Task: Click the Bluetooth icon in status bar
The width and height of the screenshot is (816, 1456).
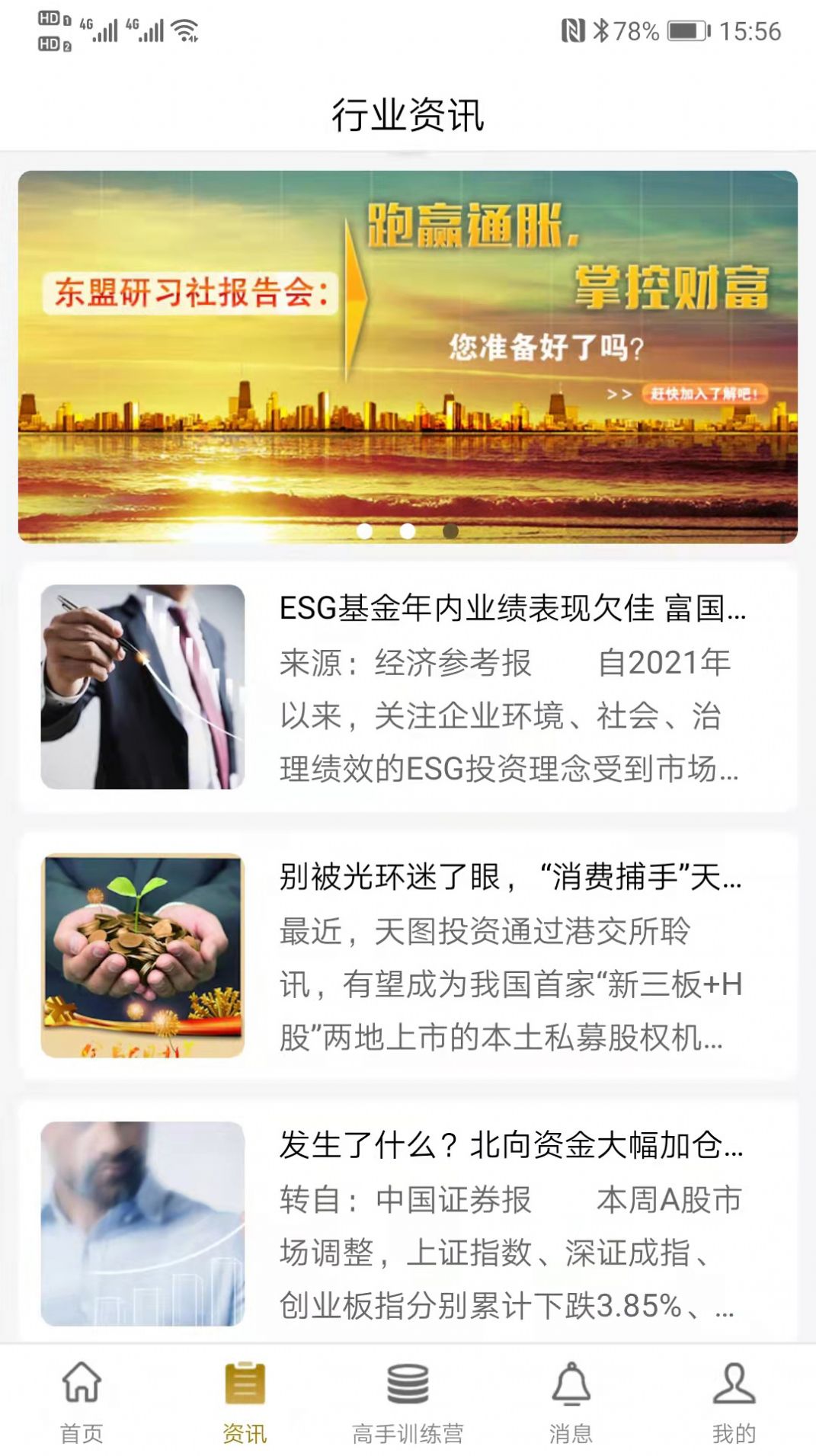Action: 601,29
